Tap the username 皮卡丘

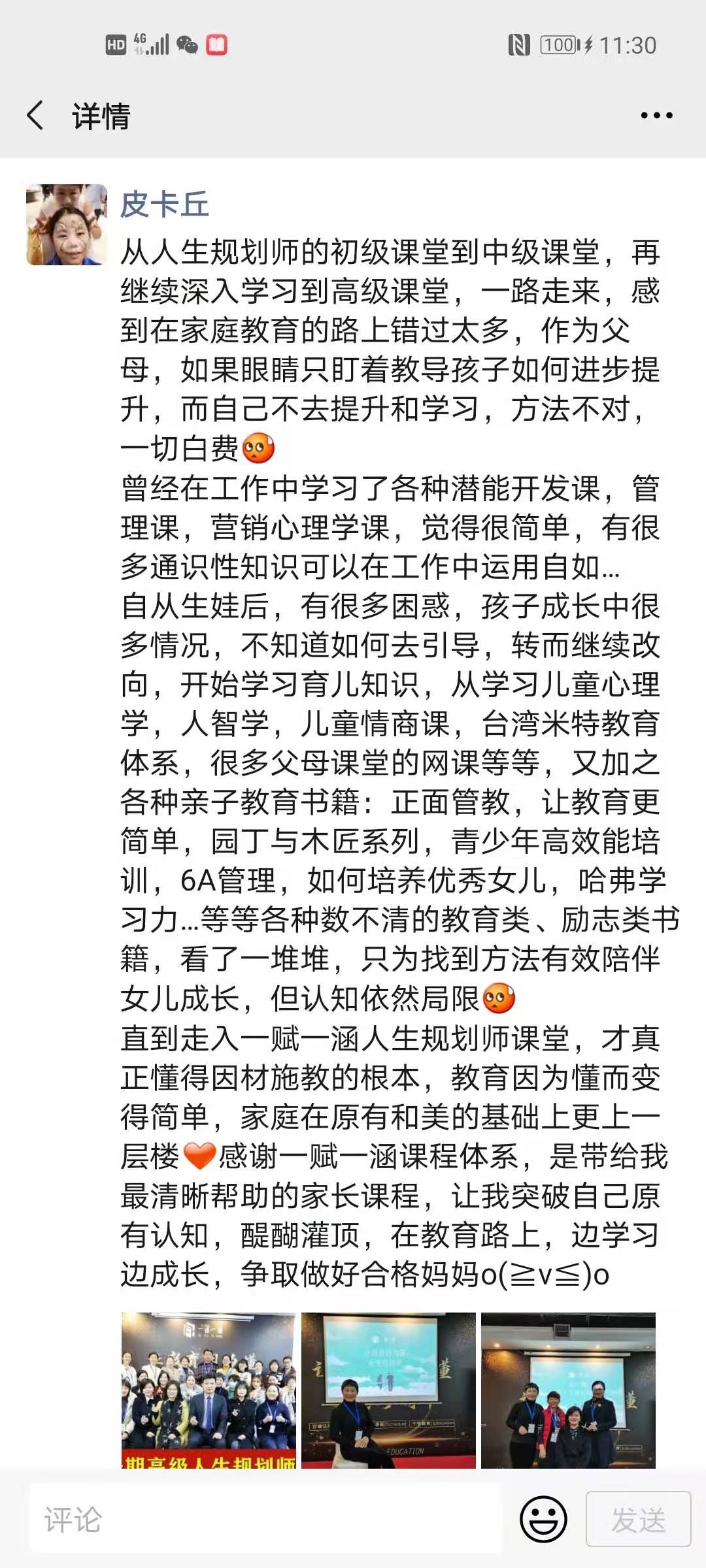coord(165,204)
